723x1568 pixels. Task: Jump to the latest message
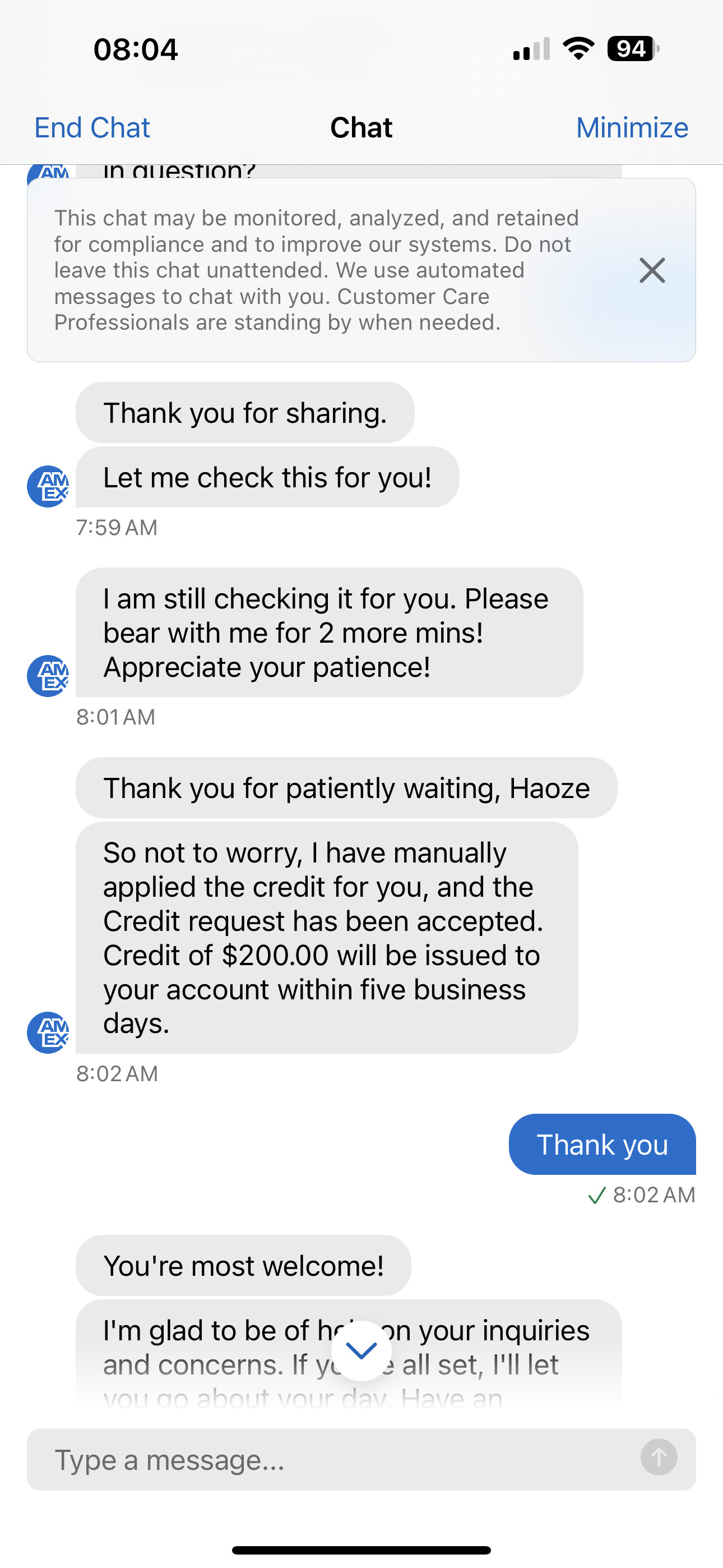361,1351
